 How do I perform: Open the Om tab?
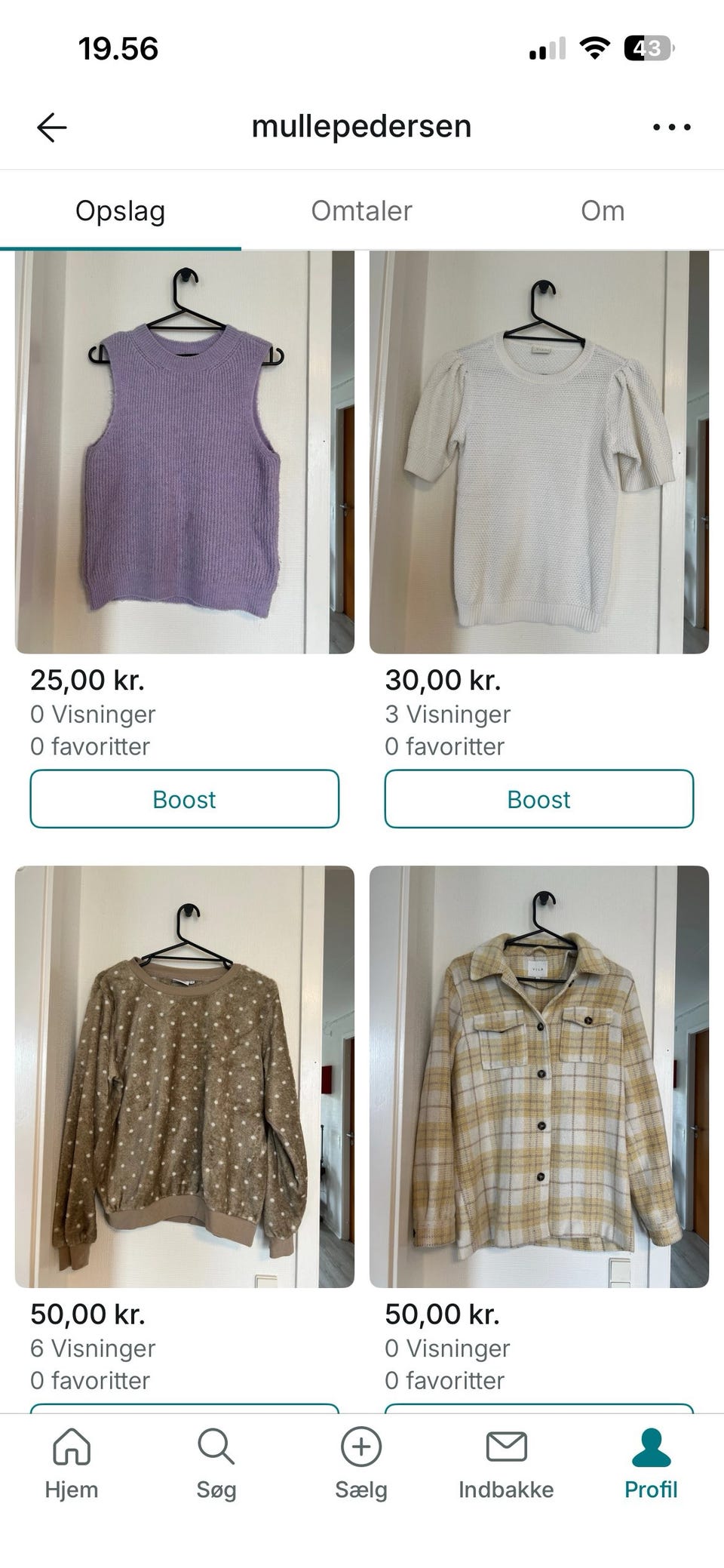tap(603, 211)
